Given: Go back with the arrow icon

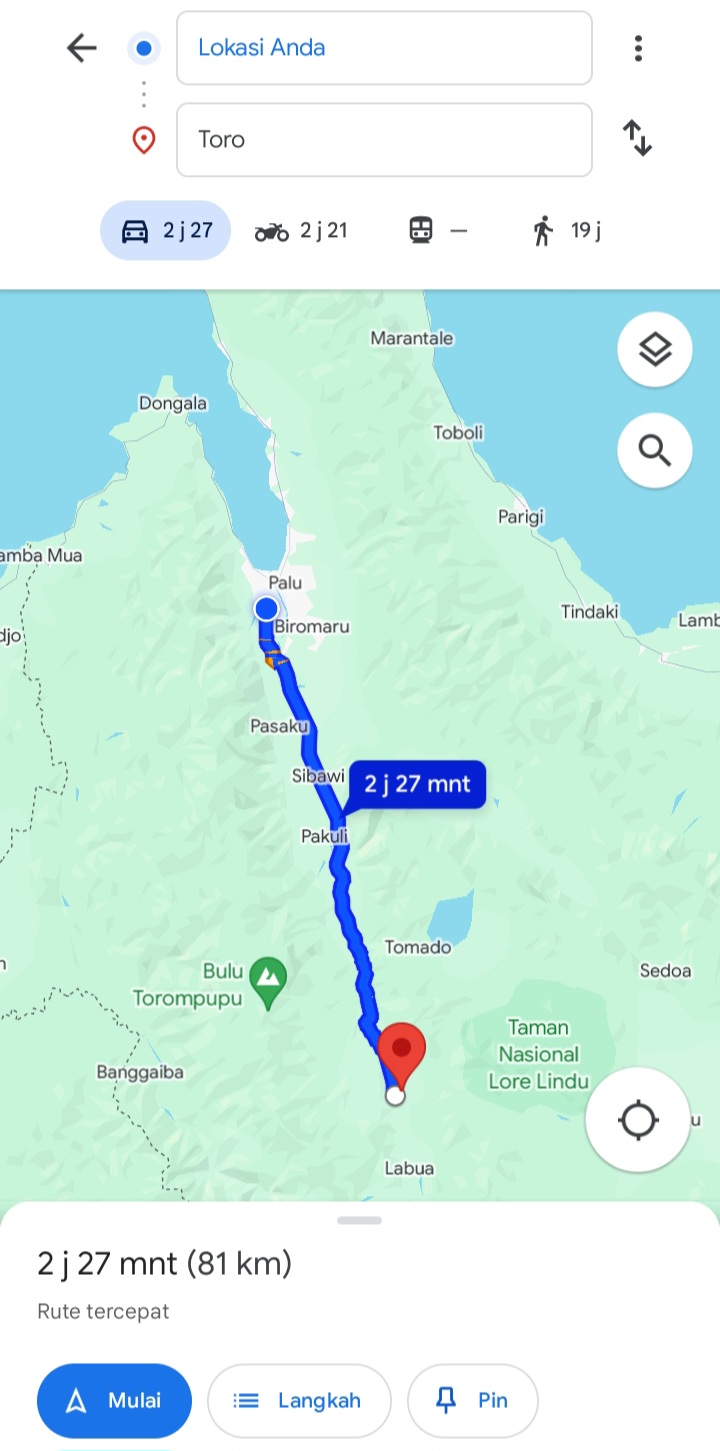Looking at the screenshot, I should tap(81, 48).
